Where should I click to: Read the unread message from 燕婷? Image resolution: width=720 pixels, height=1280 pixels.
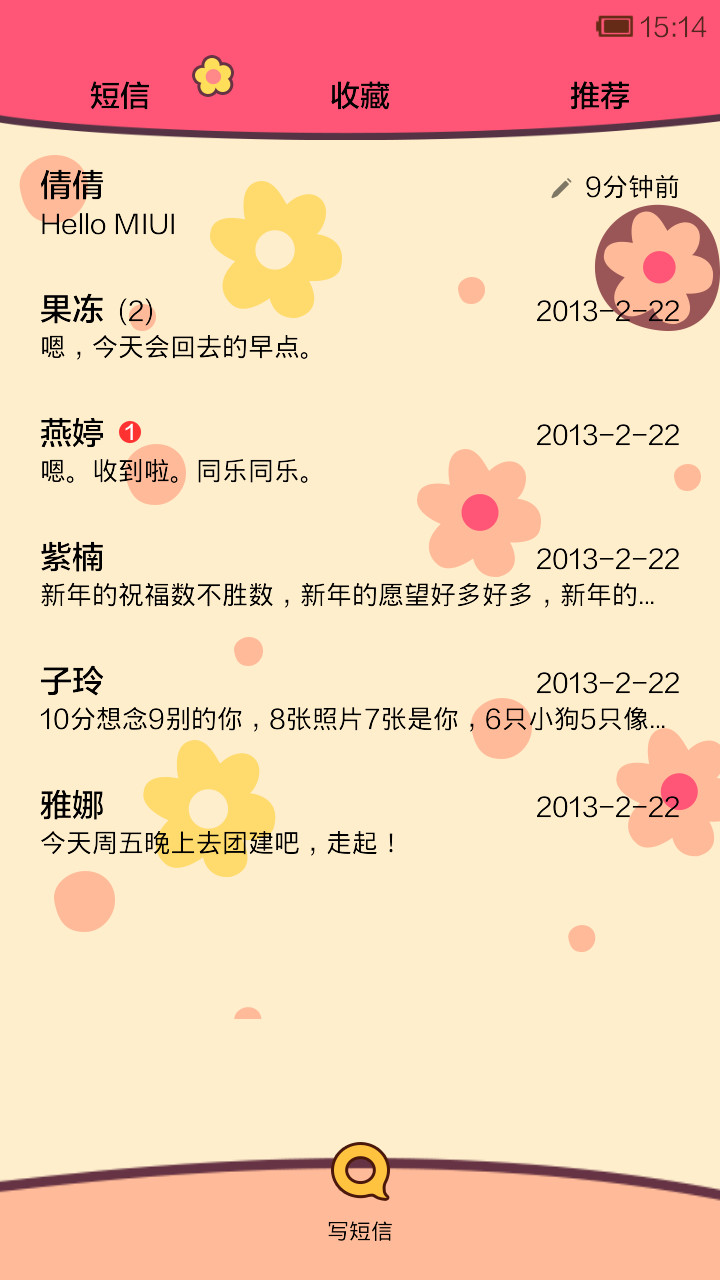pos(360,452)
